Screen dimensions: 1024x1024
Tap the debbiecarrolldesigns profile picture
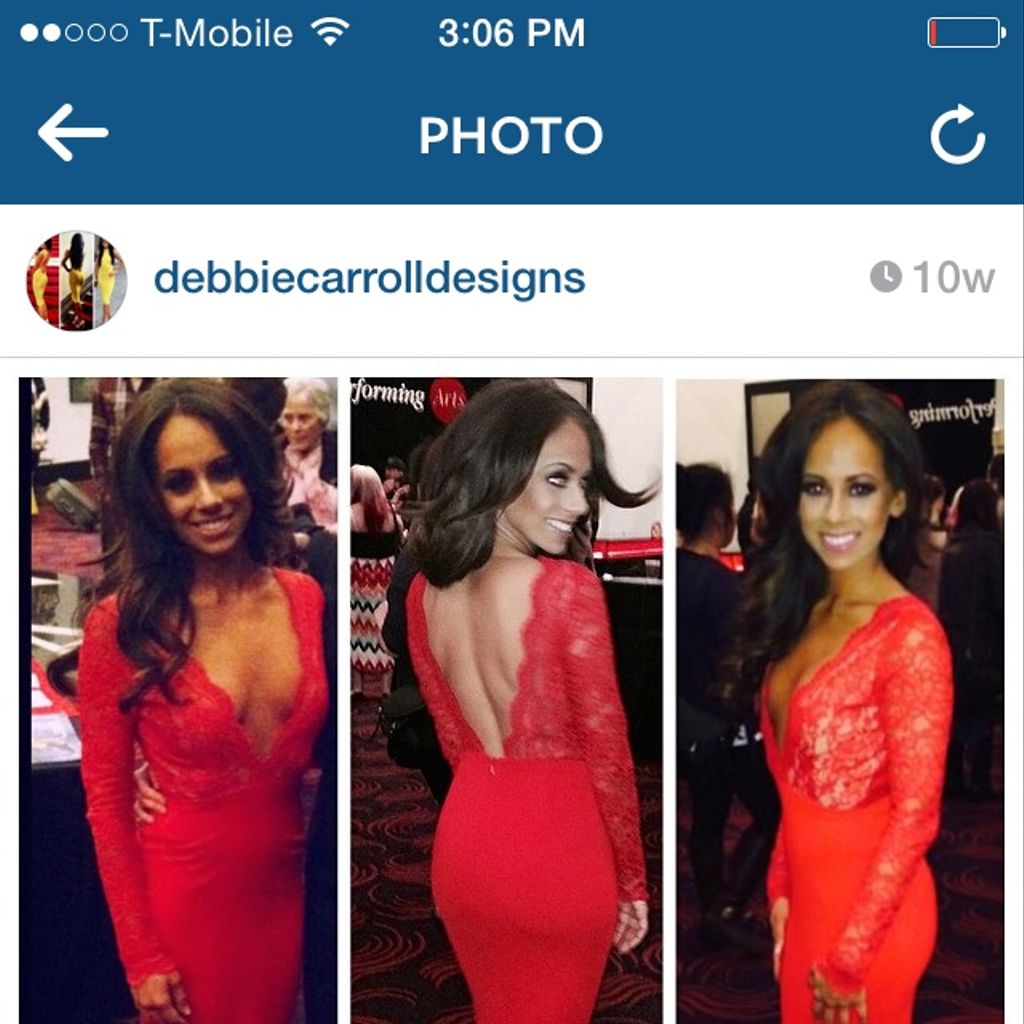point(76,280)
